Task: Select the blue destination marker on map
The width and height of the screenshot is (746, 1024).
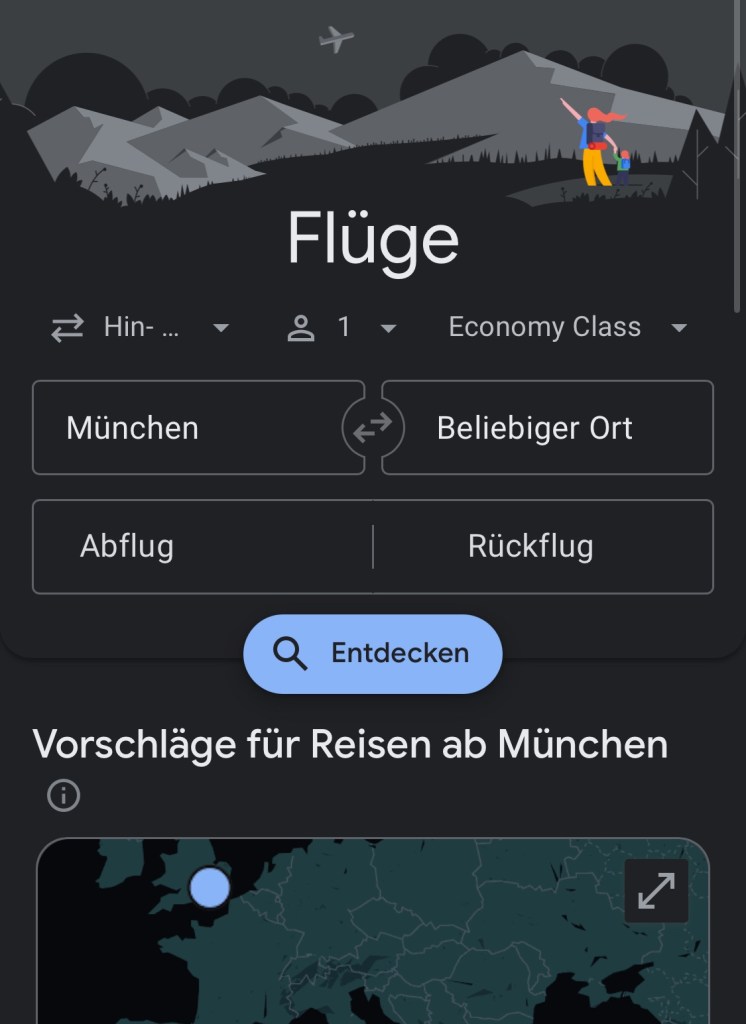Action: (x=210, y=887)
